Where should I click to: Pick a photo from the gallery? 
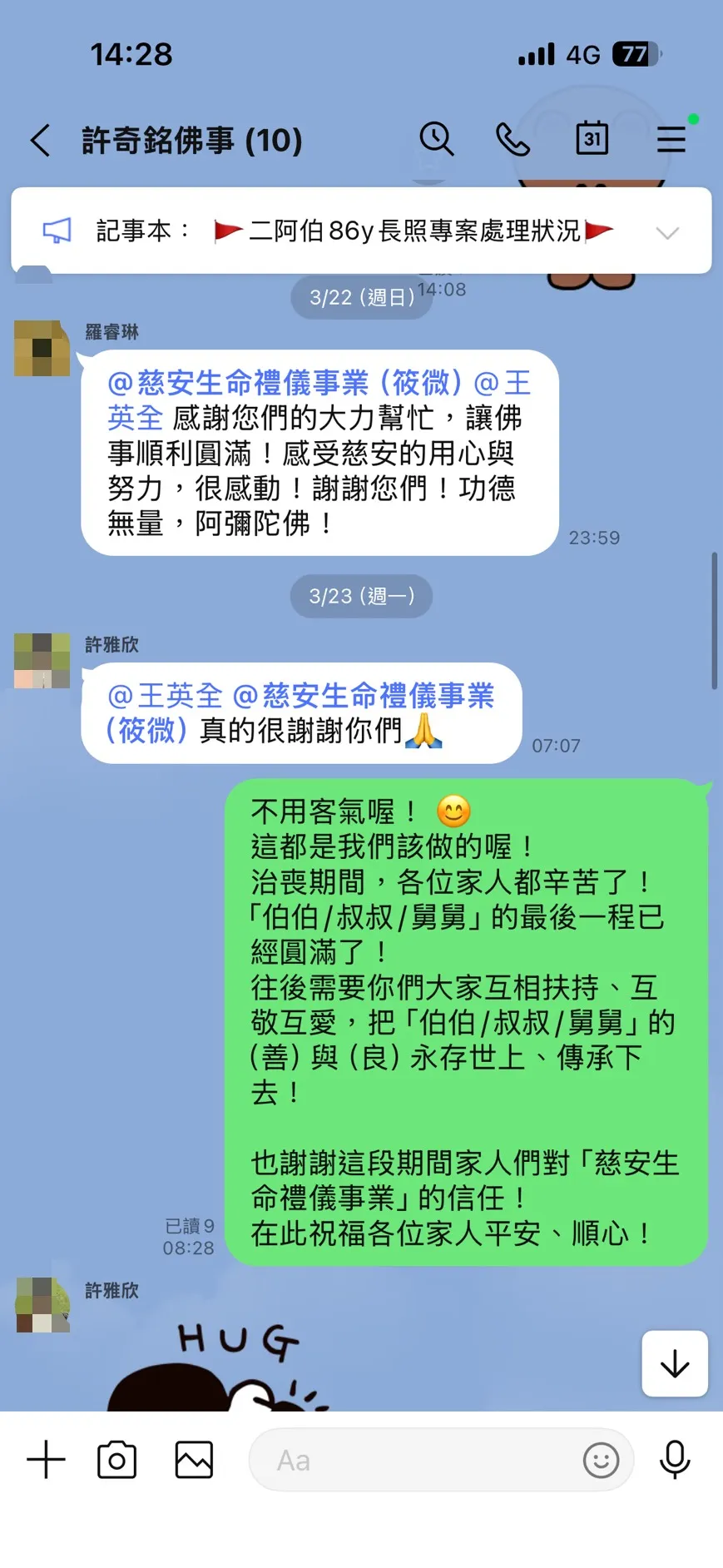coord(194,1459)
